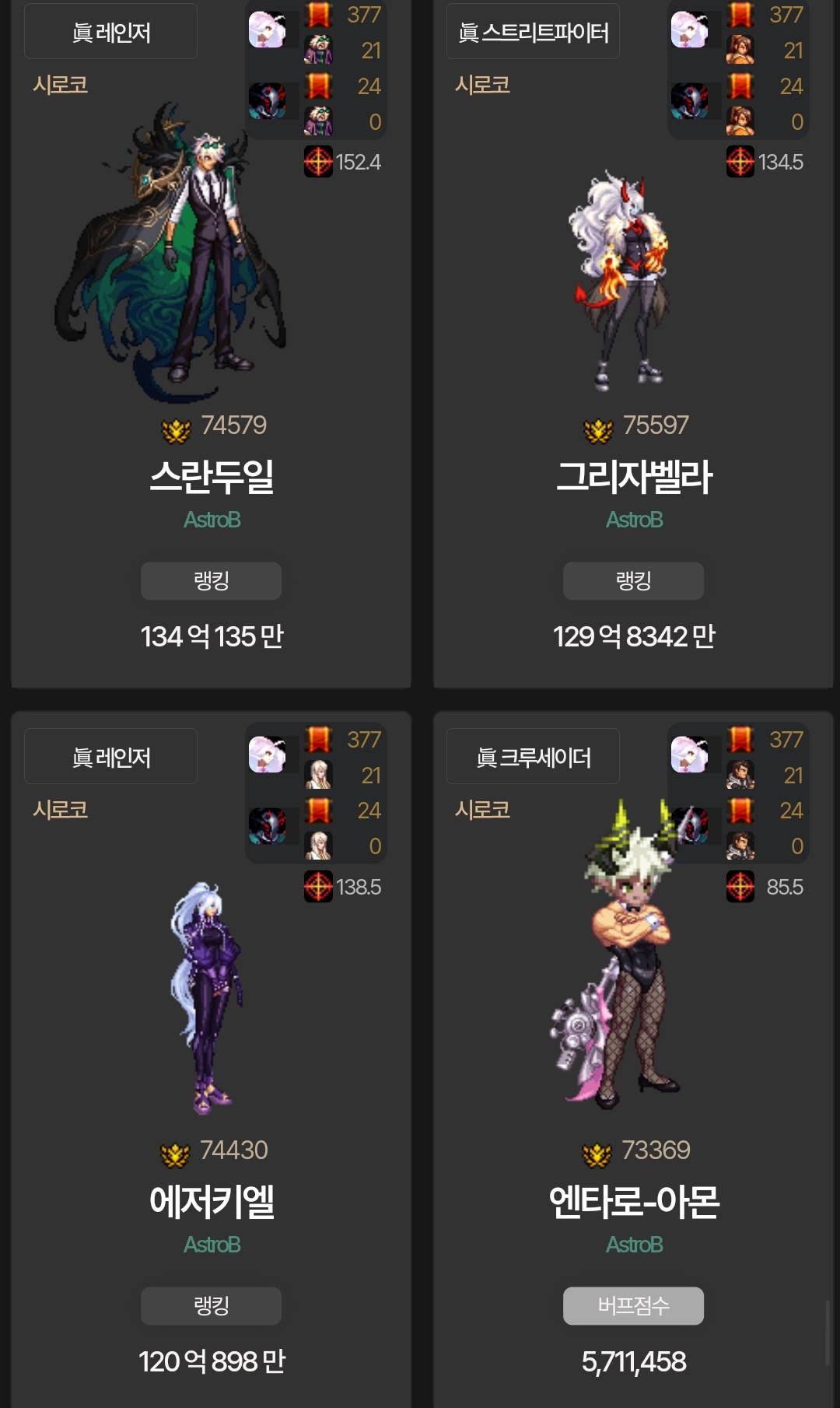Tap the 랭킹 button under 그리자벨라
Viewport: 840px width, 1408px height.
(x=633, y=581)
